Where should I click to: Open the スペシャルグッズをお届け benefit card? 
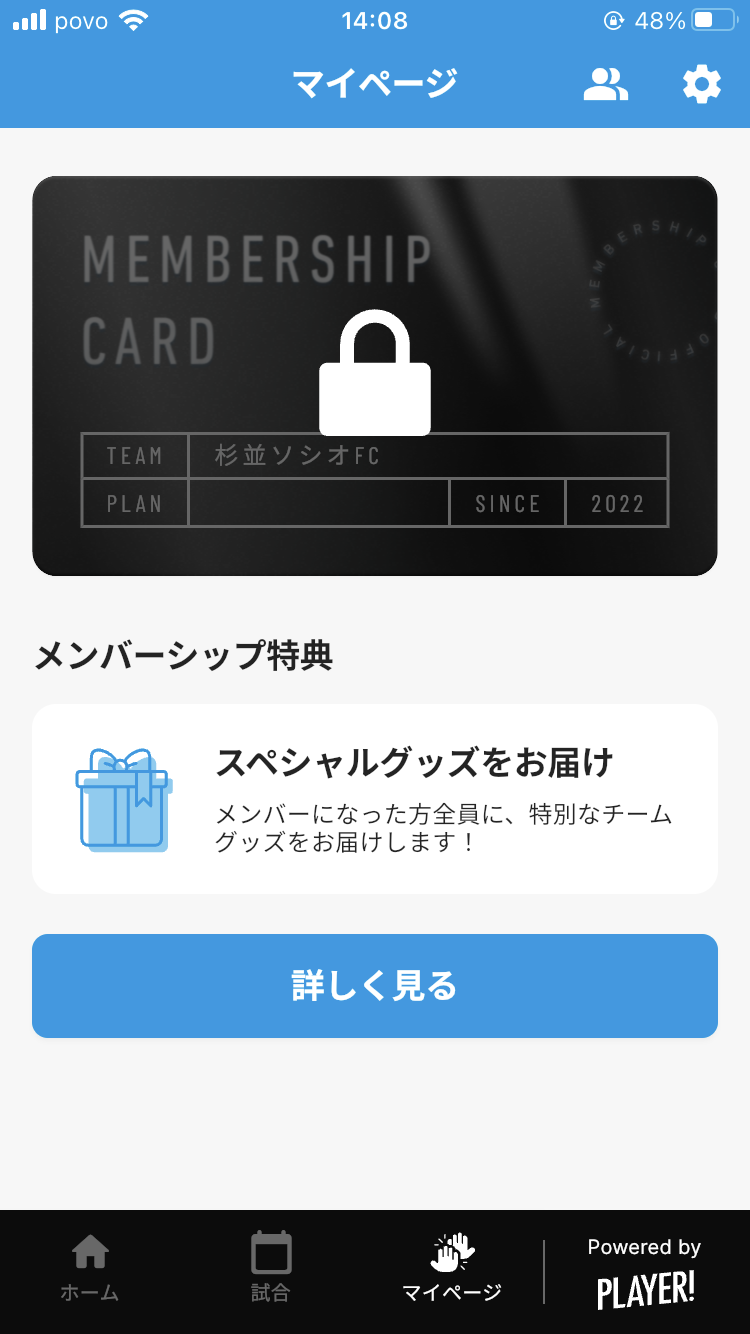point(374,799)
